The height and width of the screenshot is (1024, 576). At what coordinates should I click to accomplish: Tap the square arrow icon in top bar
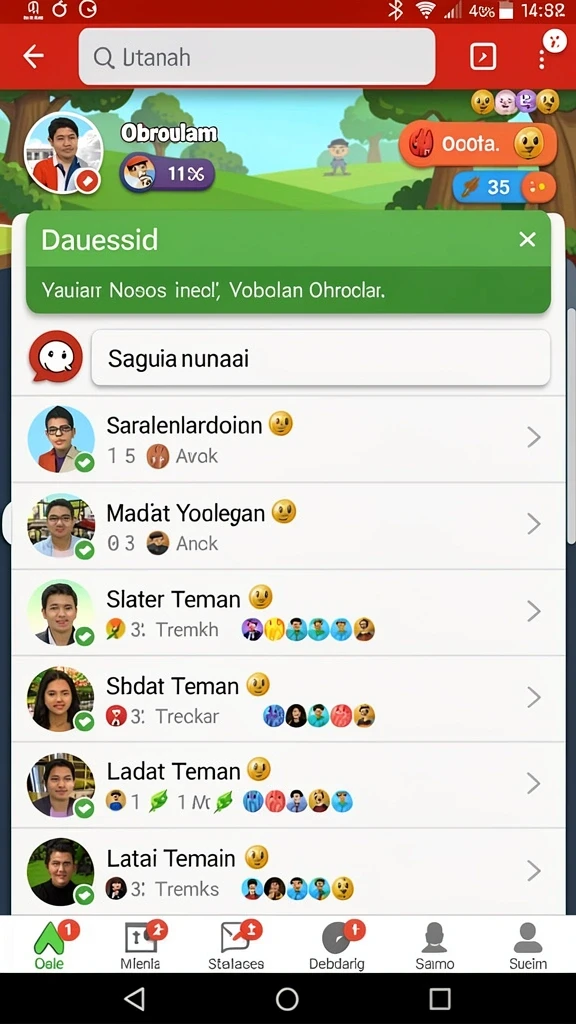pyautogui.click(x=483, y=57)
